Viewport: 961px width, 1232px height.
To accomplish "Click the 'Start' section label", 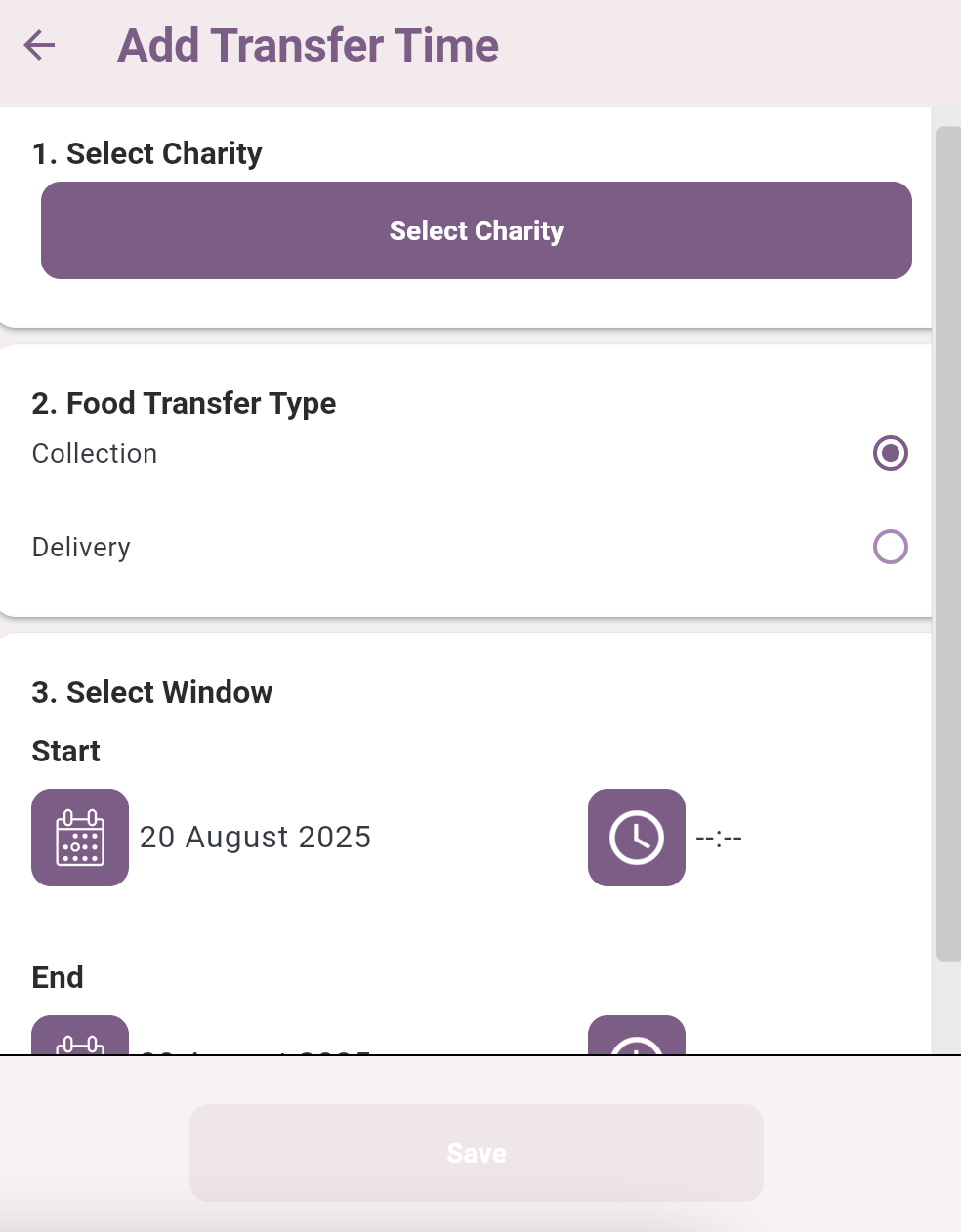I will 65,751.
